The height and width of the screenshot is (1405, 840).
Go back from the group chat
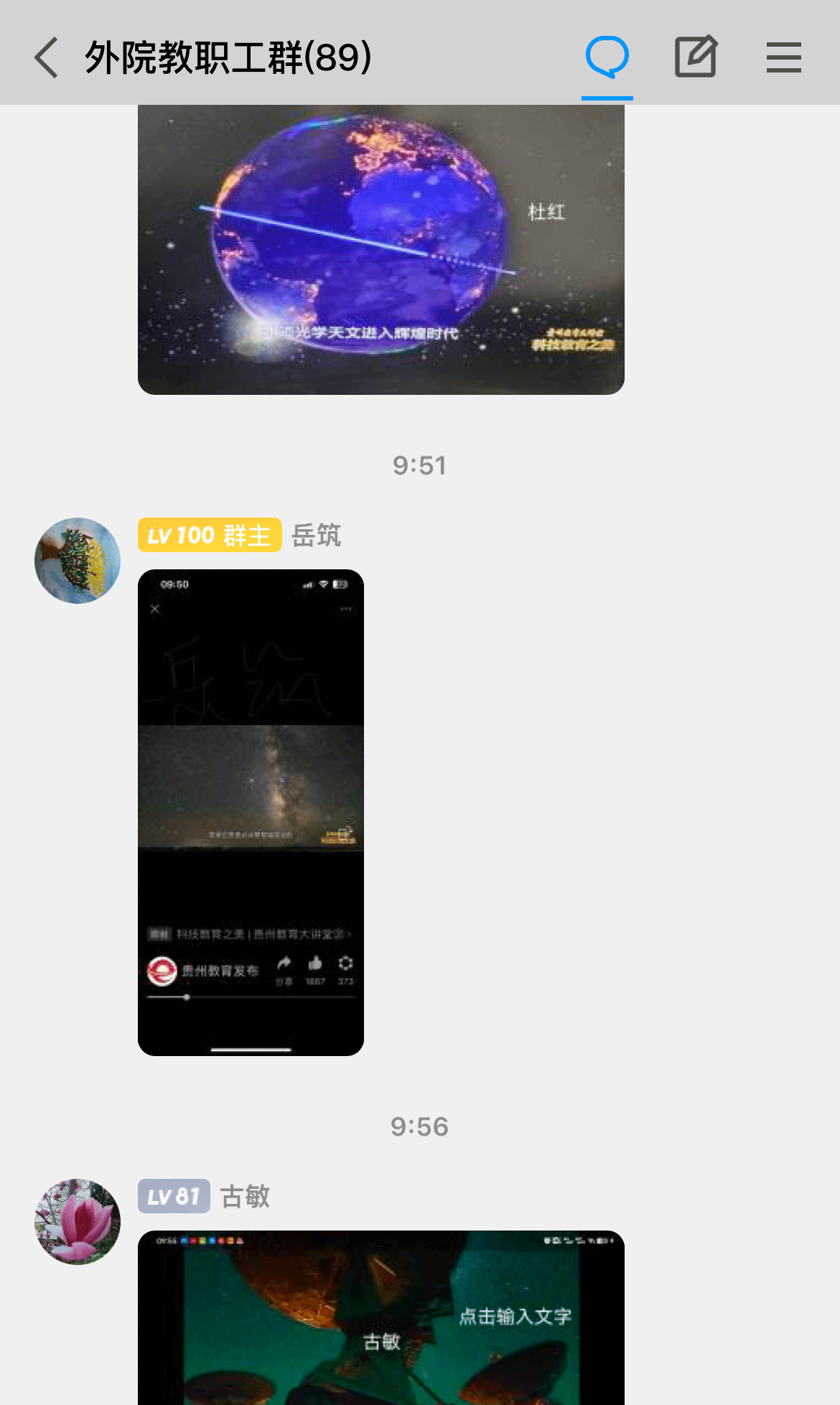[x=47, y=57]
